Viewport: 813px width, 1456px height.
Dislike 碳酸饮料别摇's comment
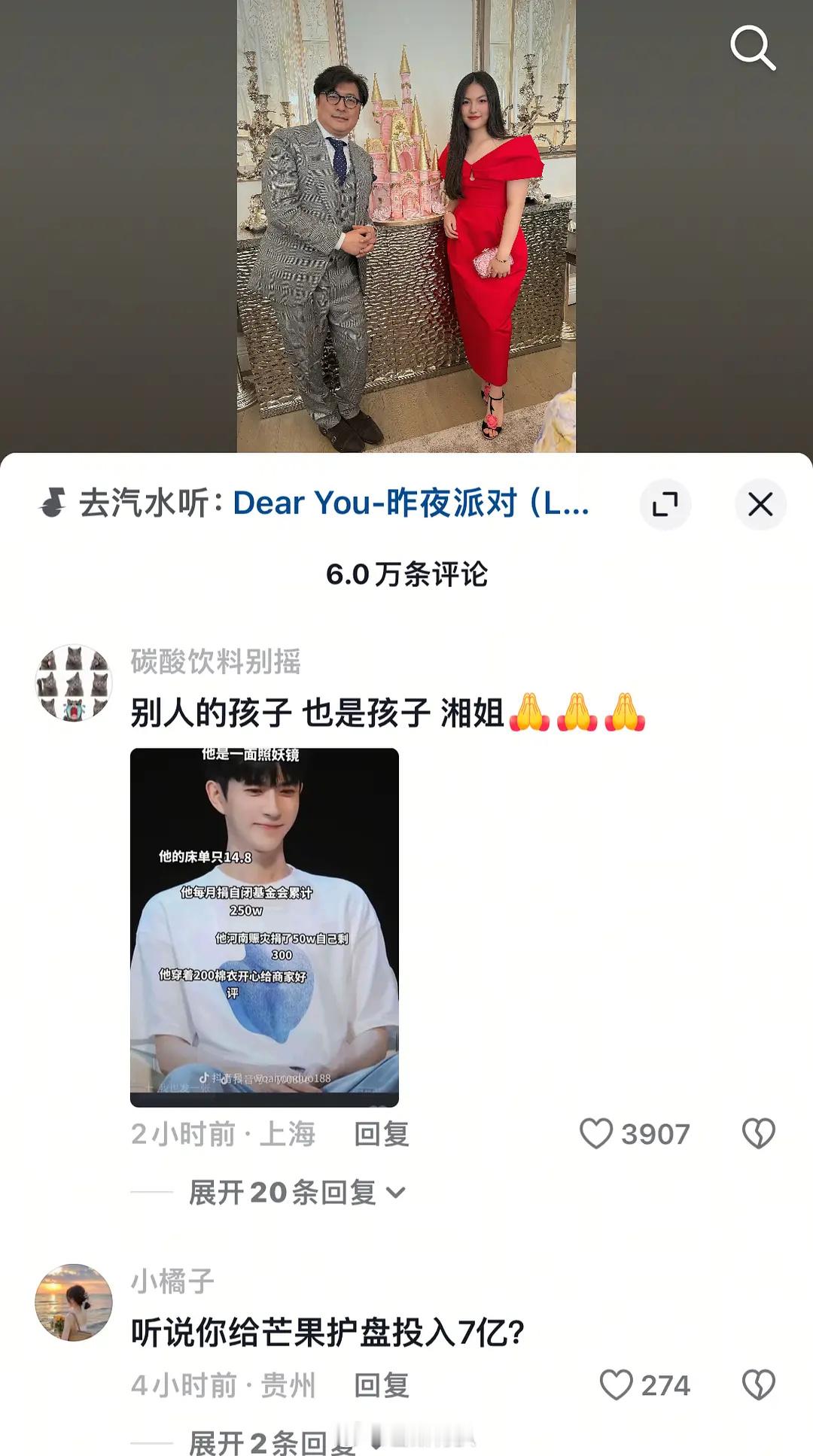(x=758, y=1133)
